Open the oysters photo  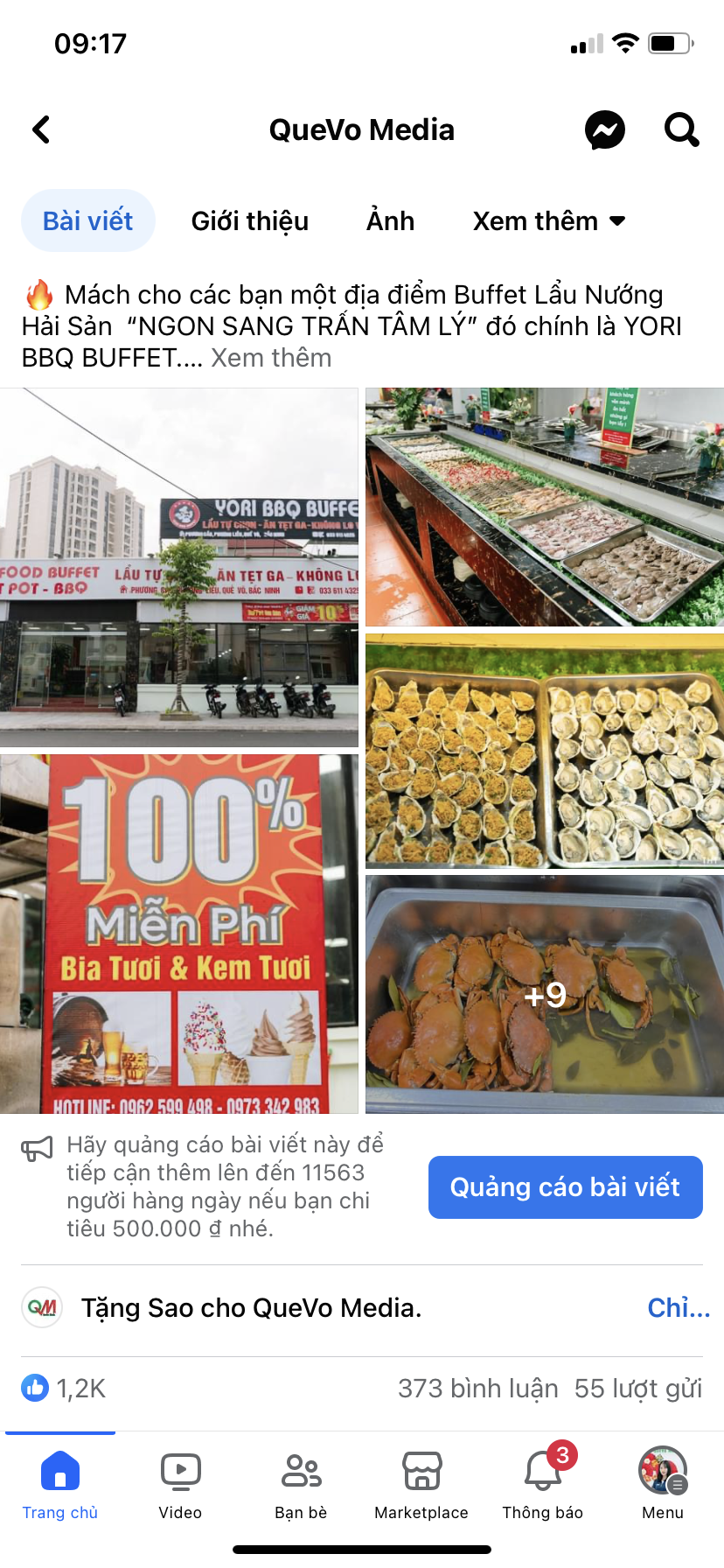coord(545,751)
